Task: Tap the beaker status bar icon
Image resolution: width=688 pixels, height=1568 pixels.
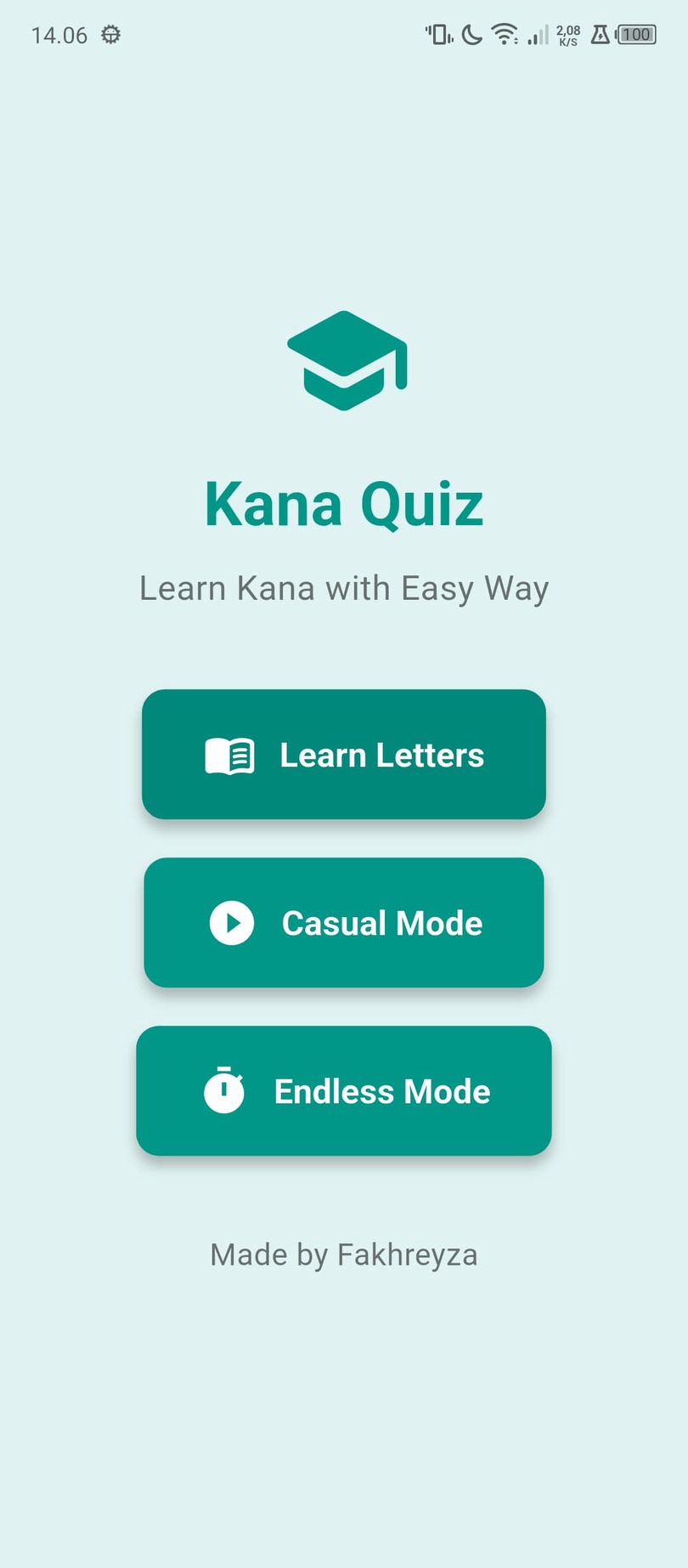Action: (600, 35)
